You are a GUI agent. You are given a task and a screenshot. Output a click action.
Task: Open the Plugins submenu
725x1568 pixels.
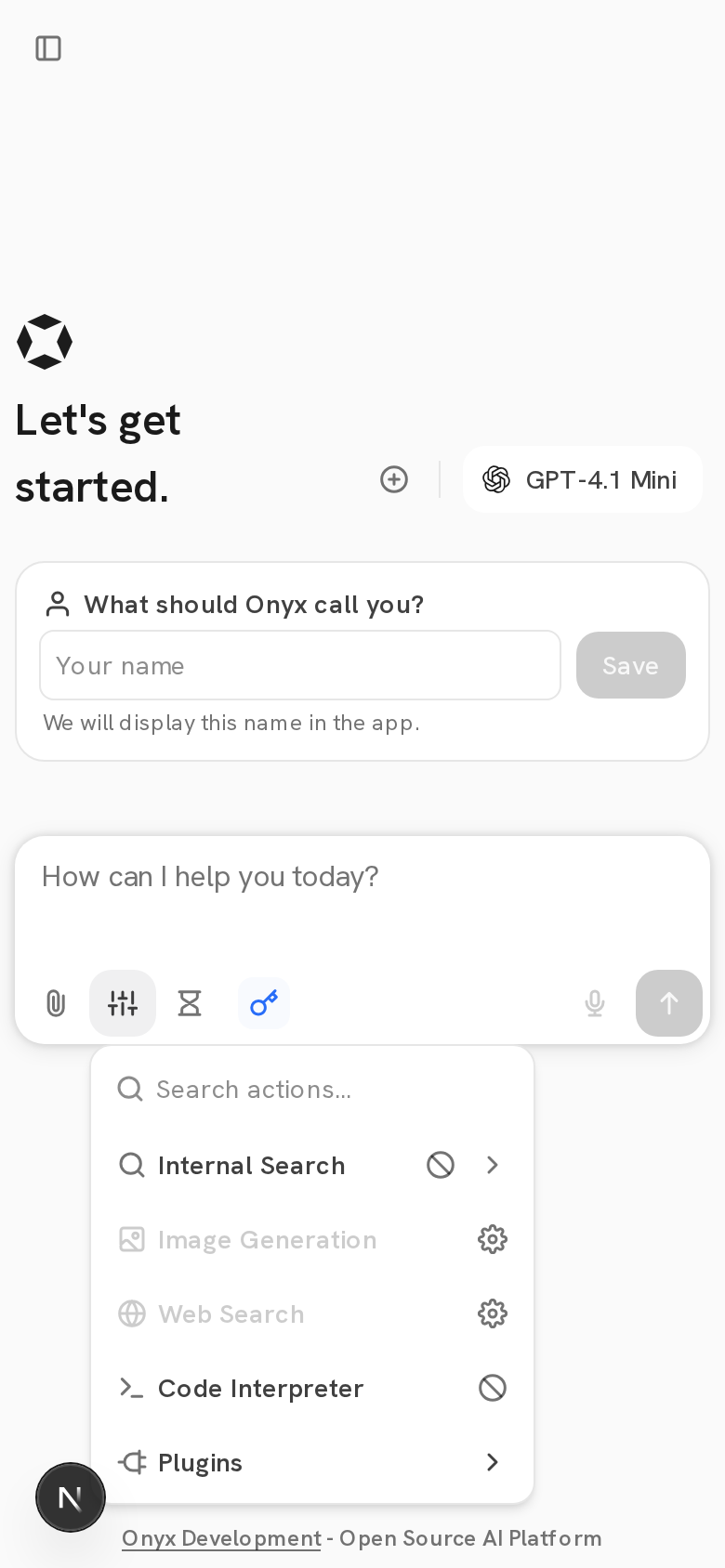tap(312, 1462)
